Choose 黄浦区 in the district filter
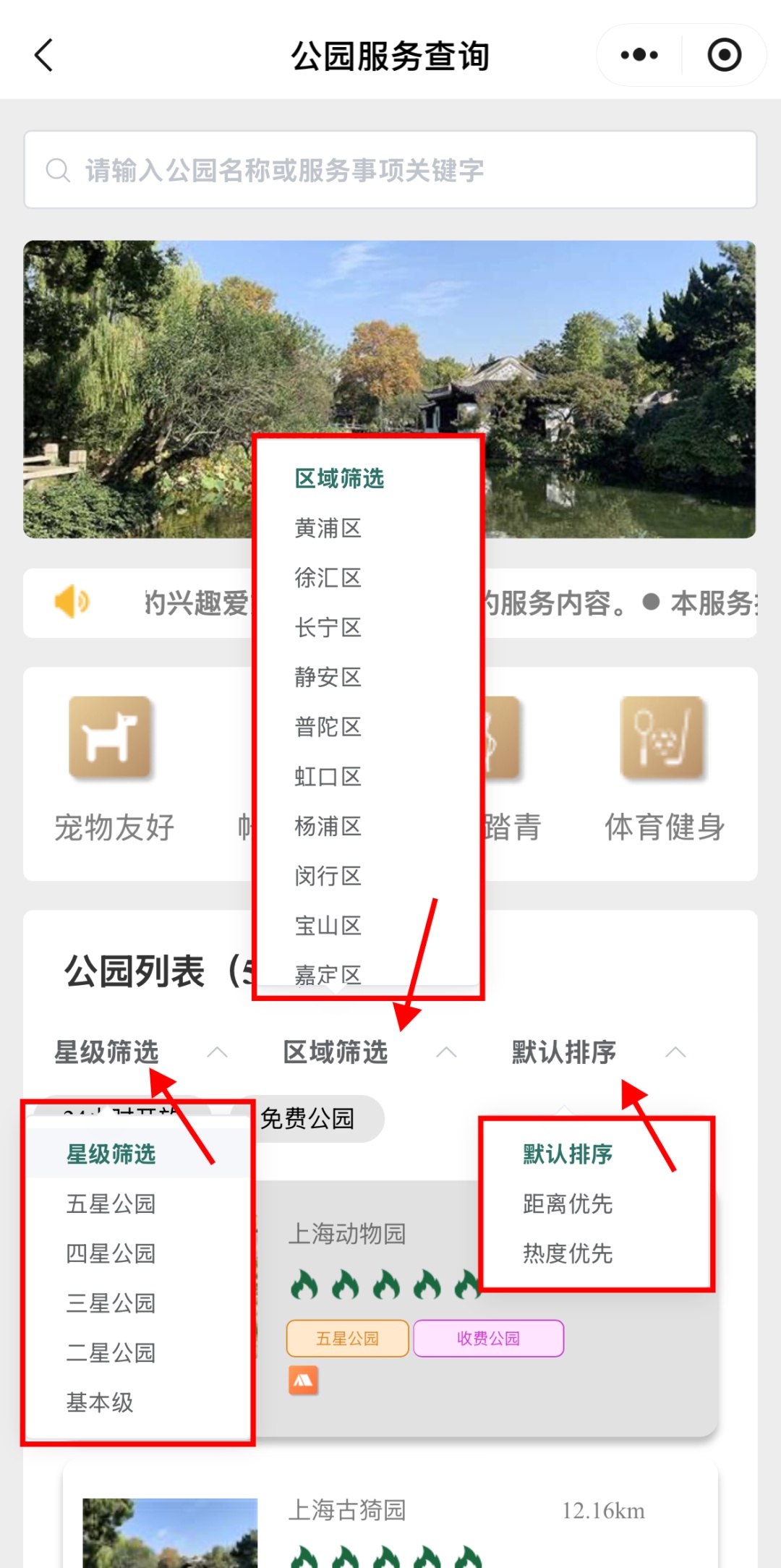781x1568 pixels. [x=328, y=529]
